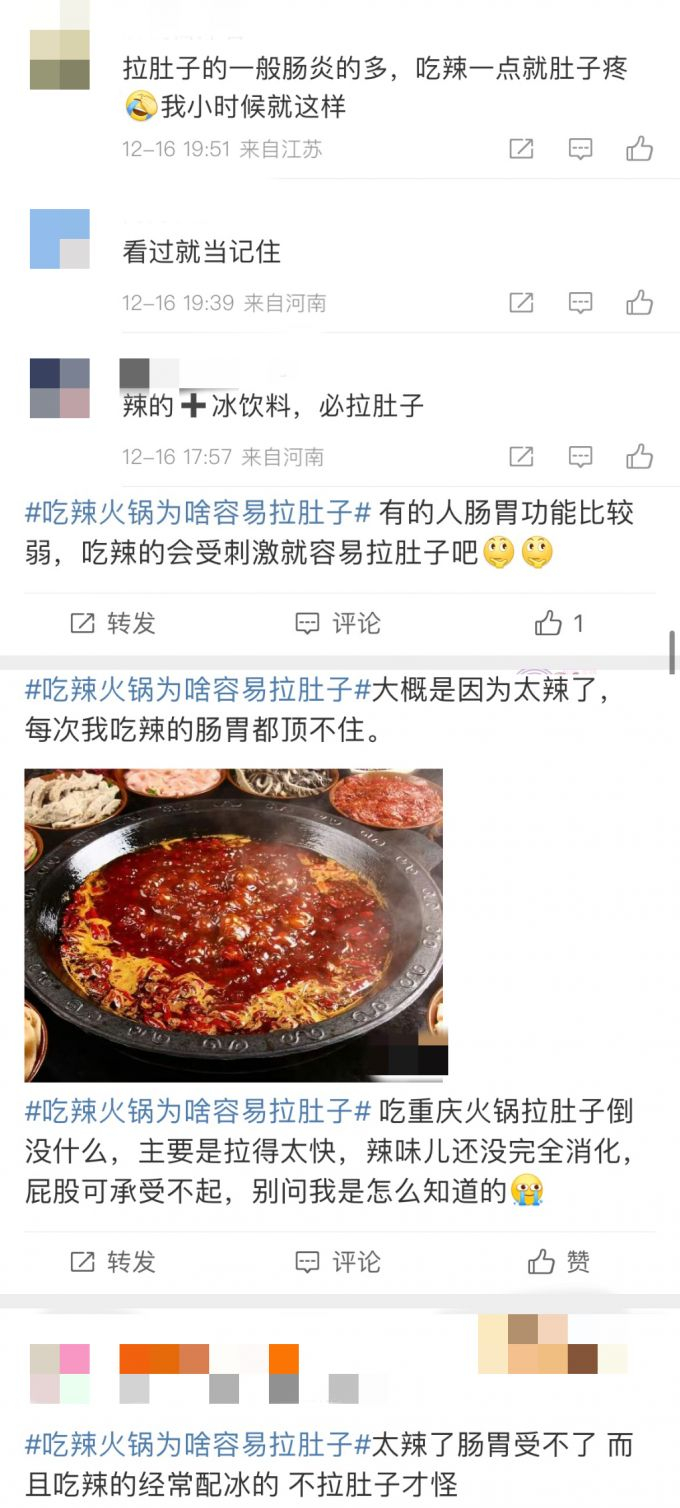Open 评论 under the 肠胃功能比较弱 post
680x1508 pixels.
pos(338,624)
